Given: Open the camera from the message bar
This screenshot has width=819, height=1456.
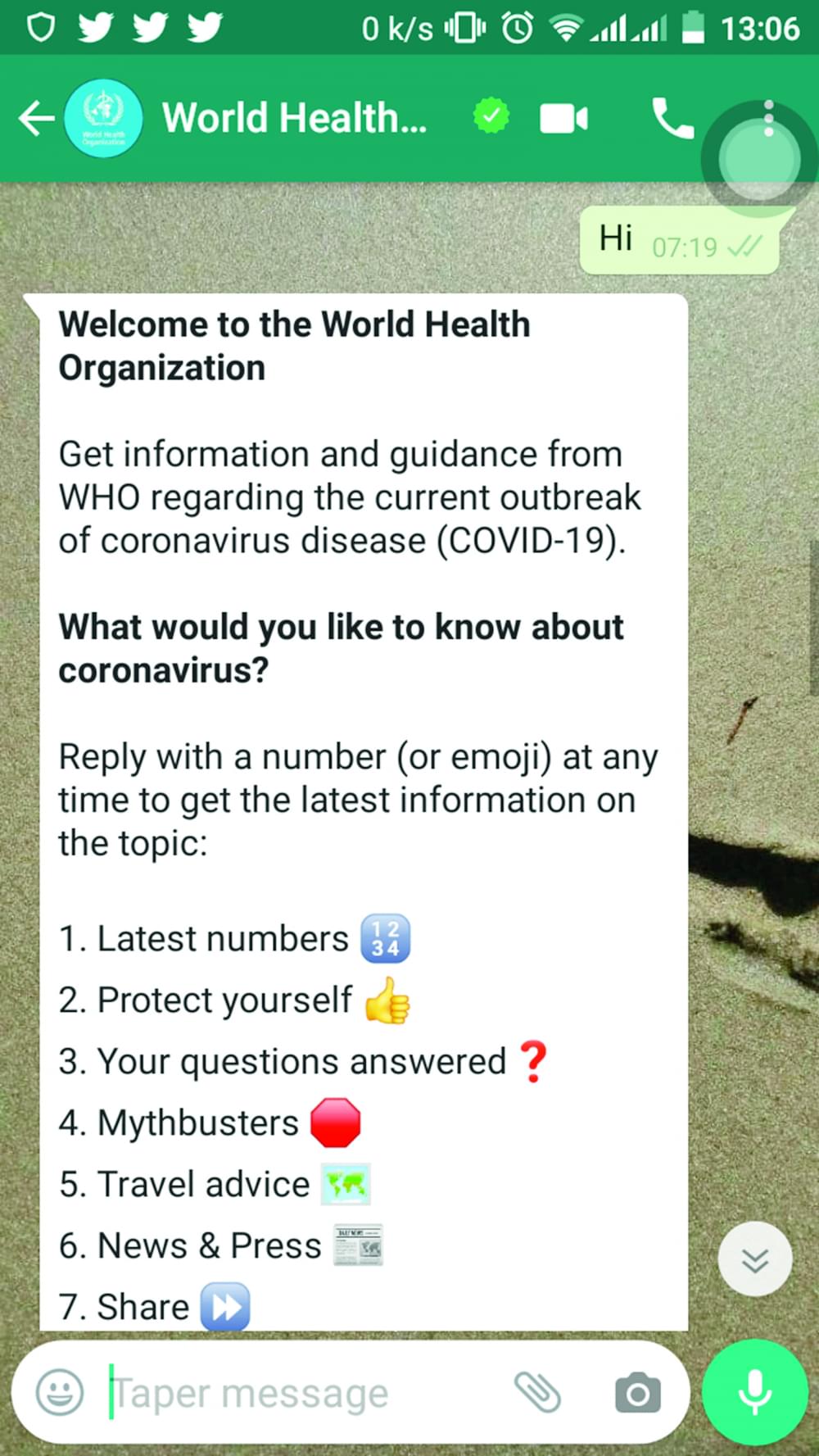Looking at the screenshot, I should click(x=637, y=1393).
